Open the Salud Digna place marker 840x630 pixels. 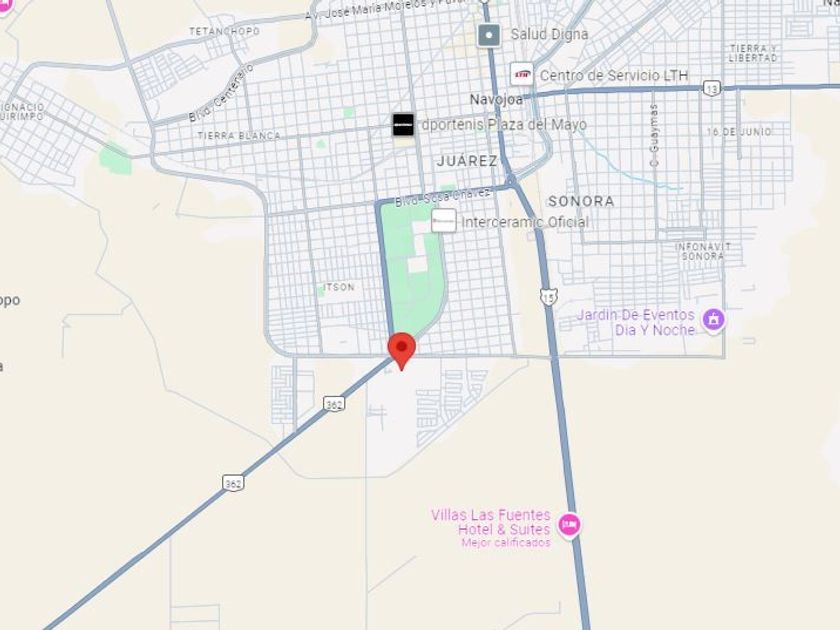[x=489, y=35]
